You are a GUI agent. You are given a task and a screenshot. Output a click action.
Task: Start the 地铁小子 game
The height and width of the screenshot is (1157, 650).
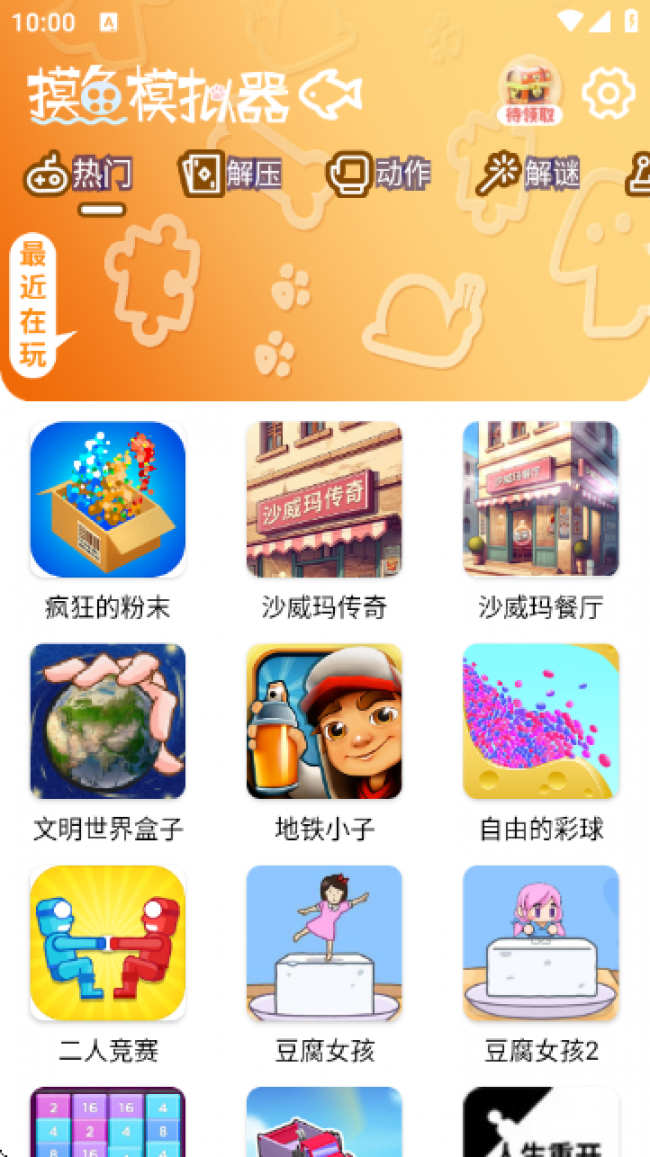(324, 722)
